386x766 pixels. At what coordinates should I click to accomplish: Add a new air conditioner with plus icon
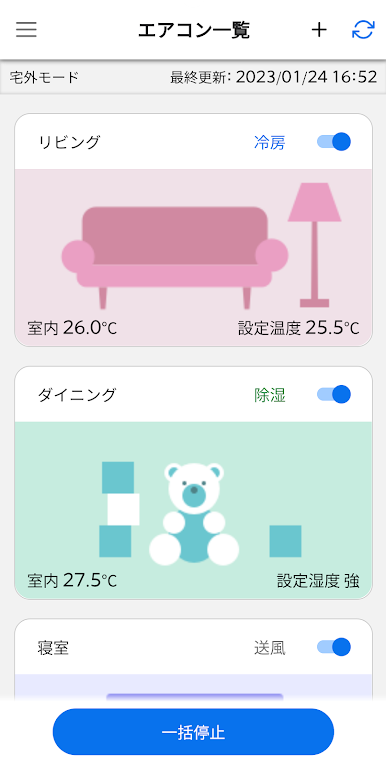[319, 30]
